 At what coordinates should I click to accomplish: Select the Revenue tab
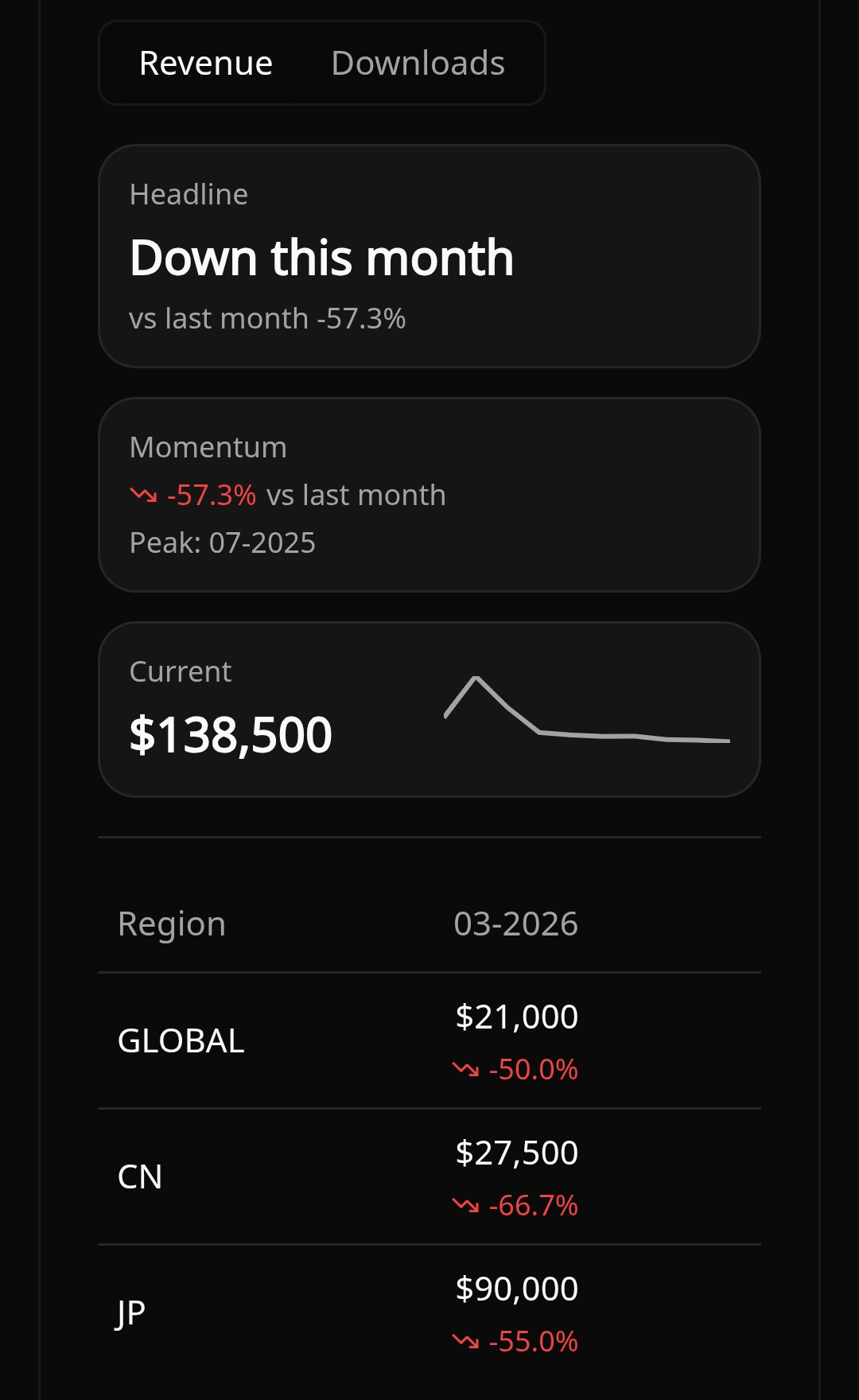206,64
